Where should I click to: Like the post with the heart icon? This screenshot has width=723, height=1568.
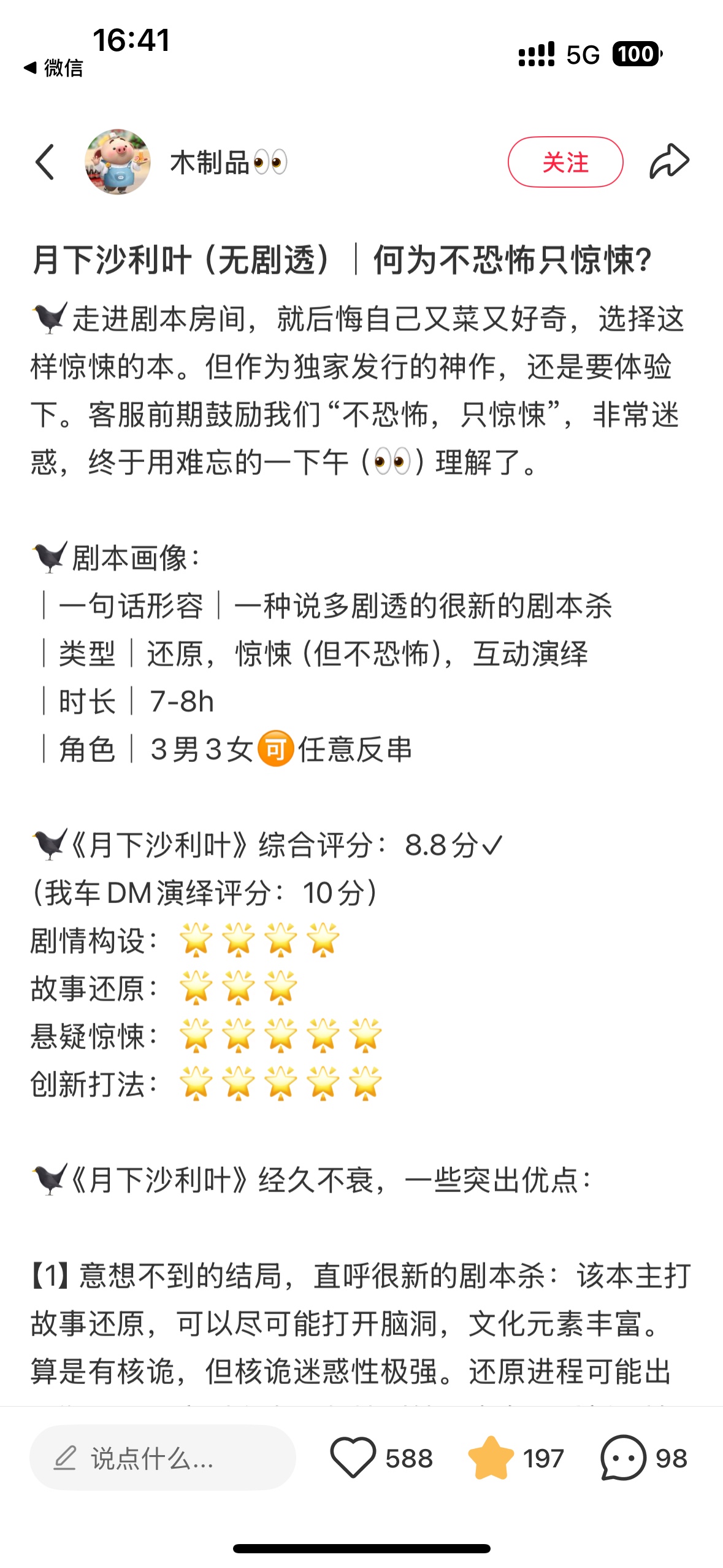353,1458
